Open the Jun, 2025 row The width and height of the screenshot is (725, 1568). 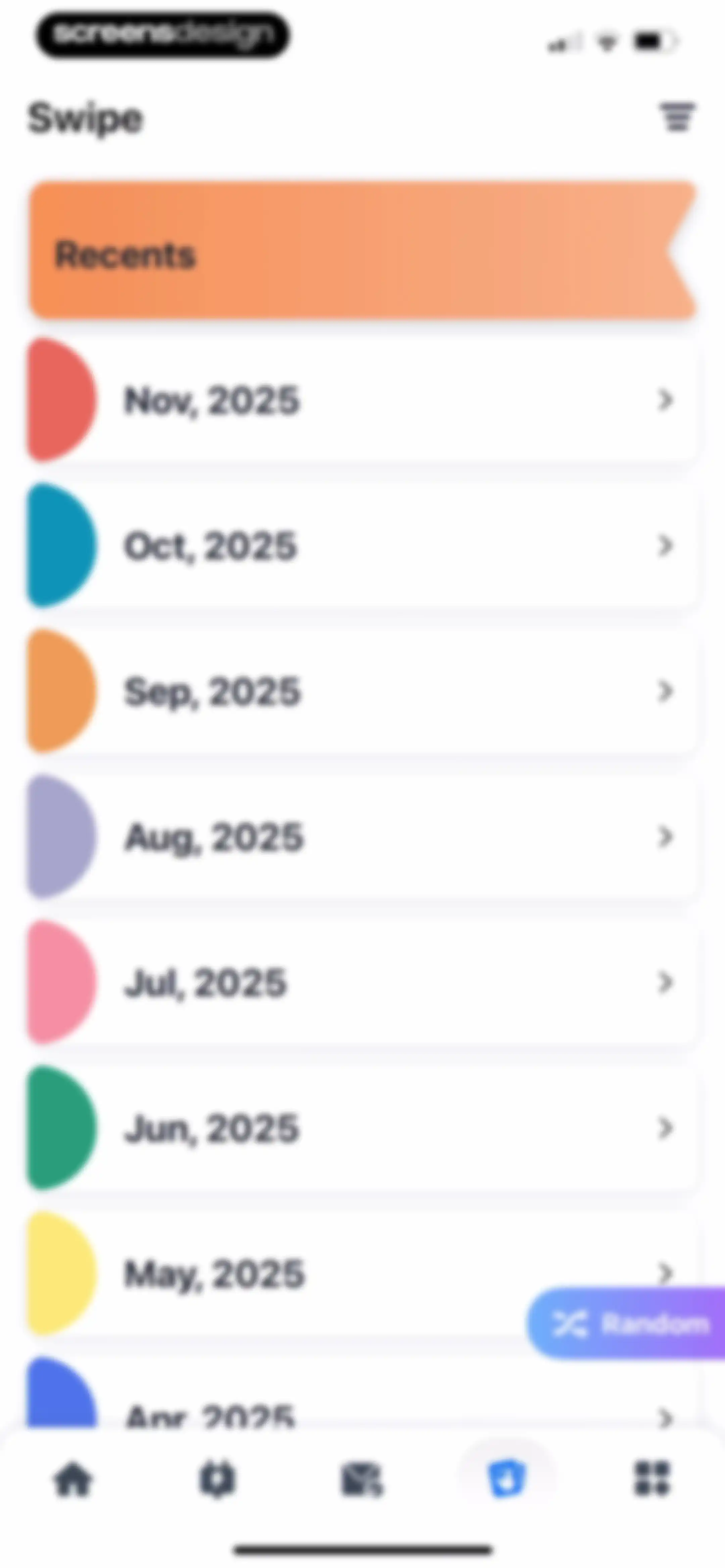(363, 1127)
